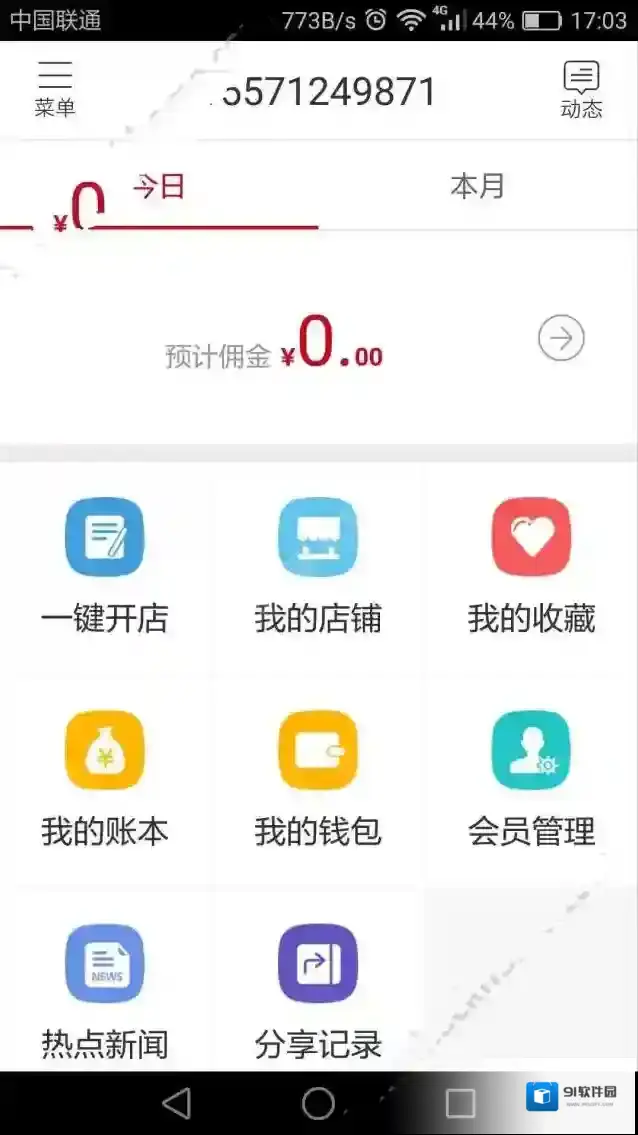
Task: Open the 动态 messages icon
Action: coord(581,89)
